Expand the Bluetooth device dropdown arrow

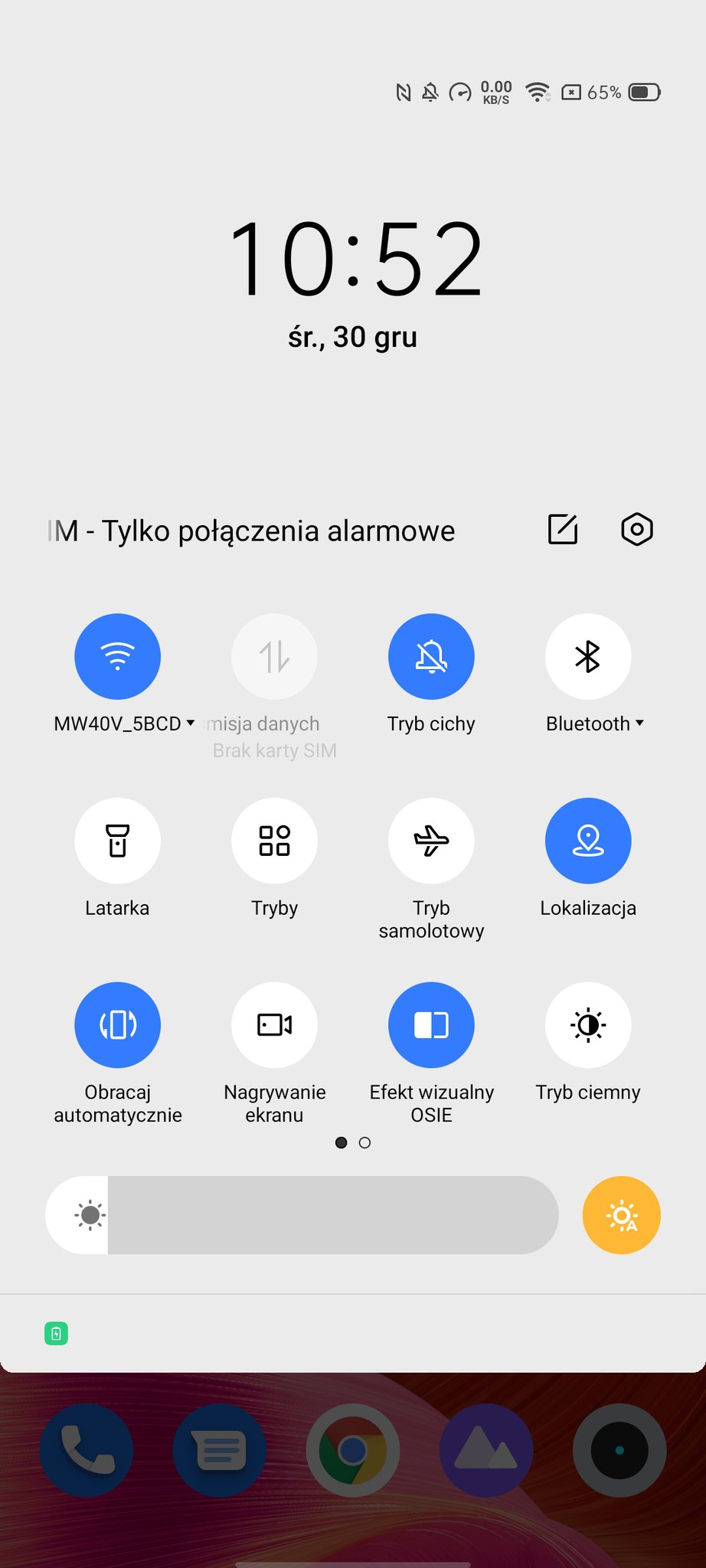[640, 724]
